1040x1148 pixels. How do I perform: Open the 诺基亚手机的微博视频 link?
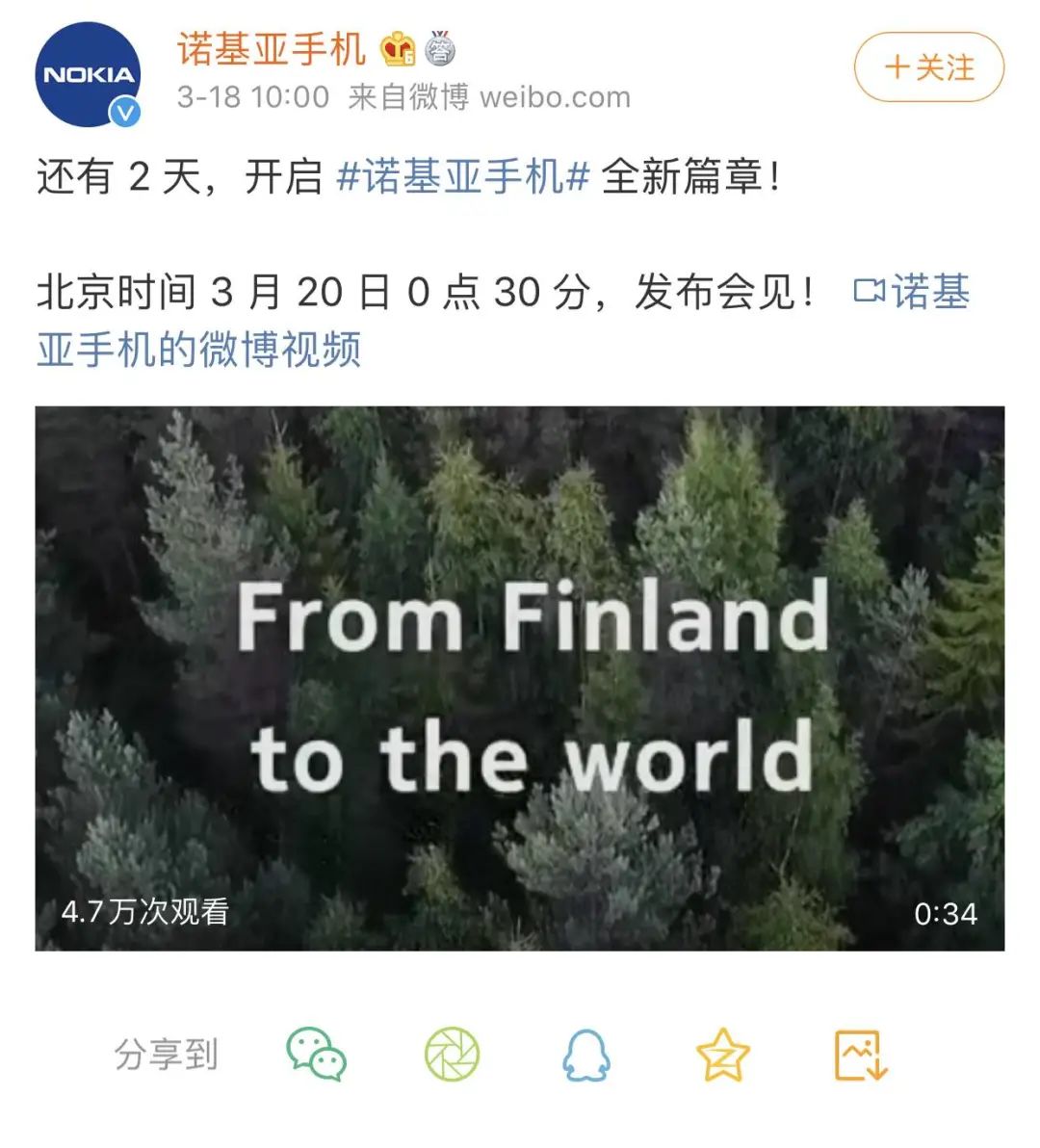(198, 349)
